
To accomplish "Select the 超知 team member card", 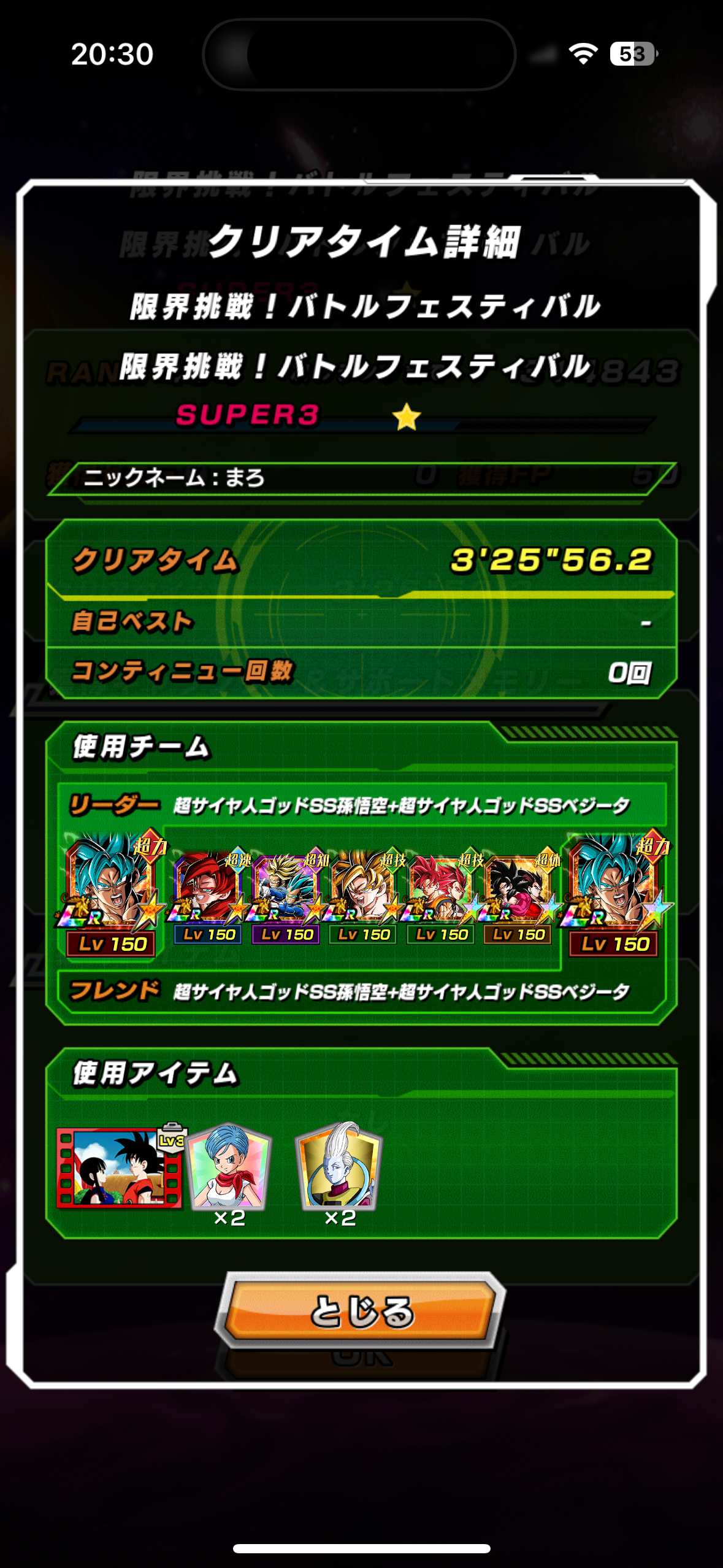I will coord(286,896).
